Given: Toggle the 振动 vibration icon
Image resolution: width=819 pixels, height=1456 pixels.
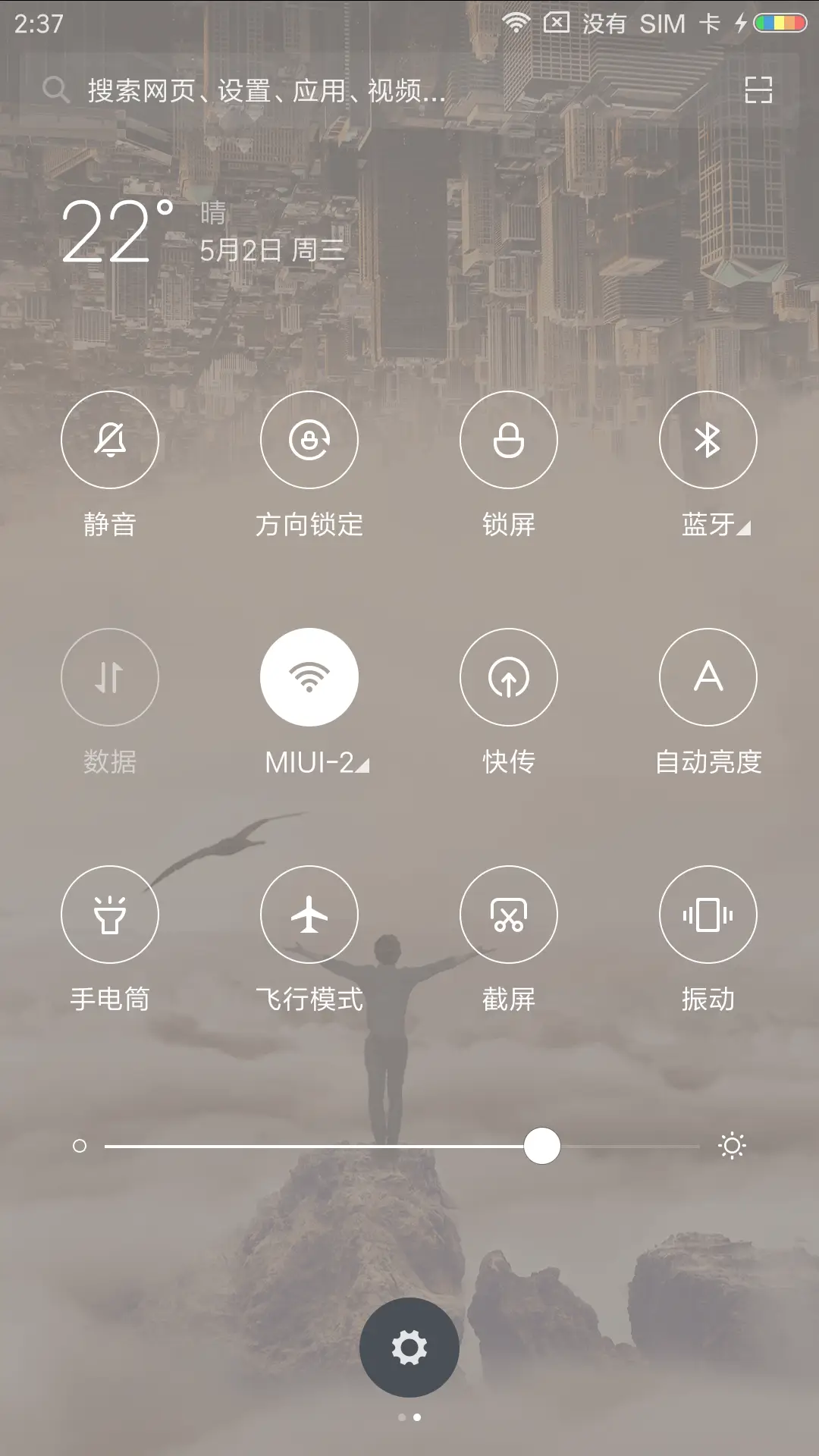Looking at the screenshot, I should 708,915.
